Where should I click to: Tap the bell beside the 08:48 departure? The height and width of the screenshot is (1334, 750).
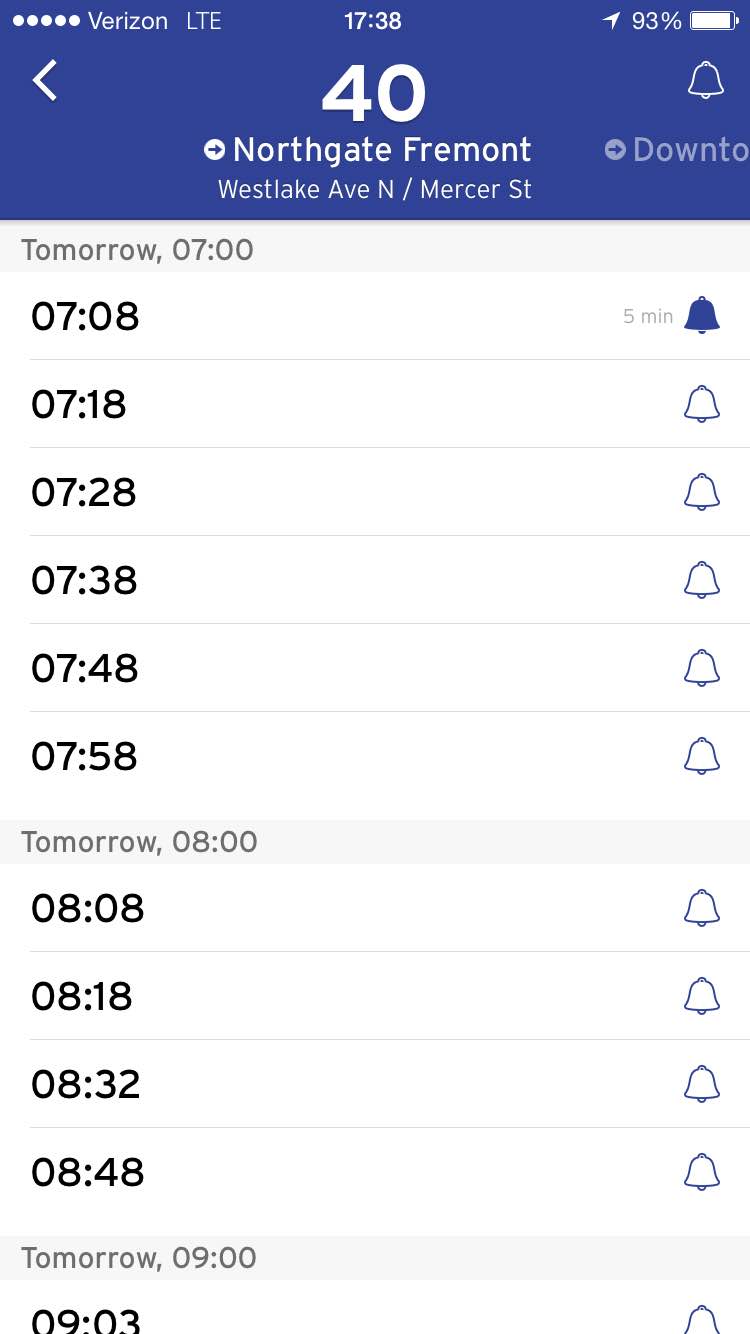click(x=702, y=1172)
